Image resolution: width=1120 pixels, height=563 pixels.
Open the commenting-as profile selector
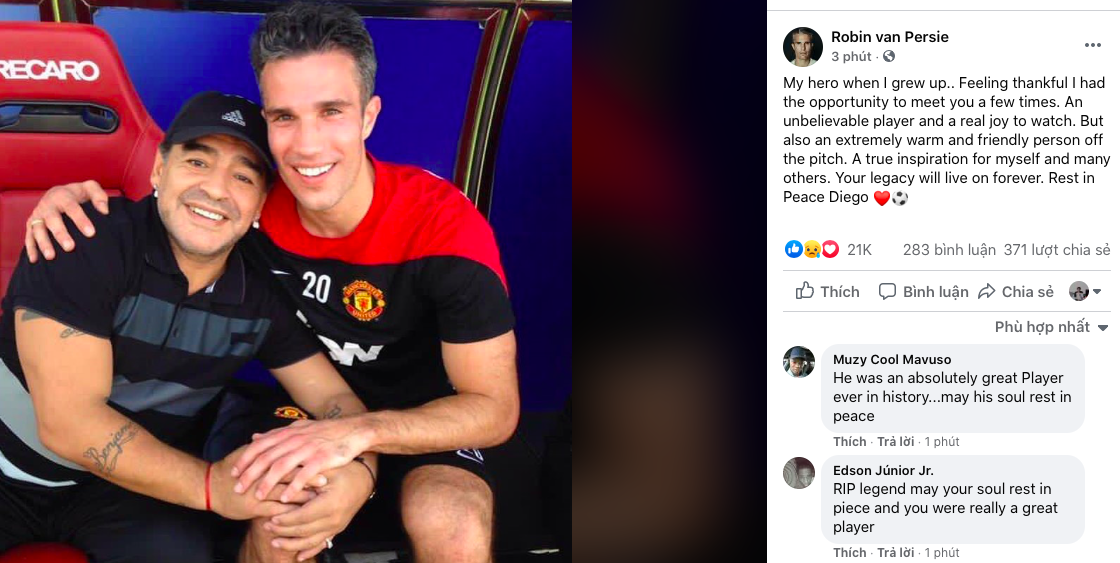click(1085, 291)
